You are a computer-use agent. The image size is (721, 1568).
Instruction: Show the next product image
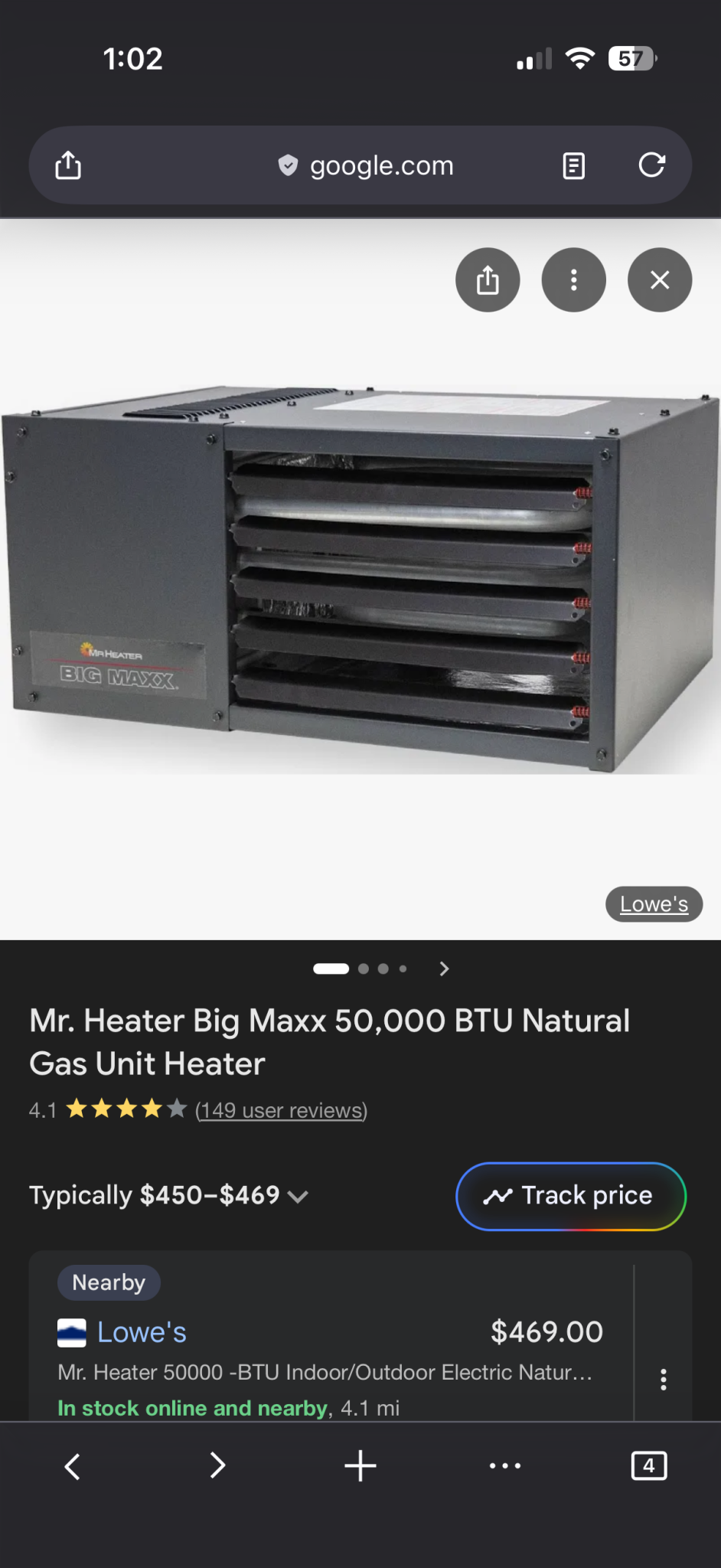point(444,969)
